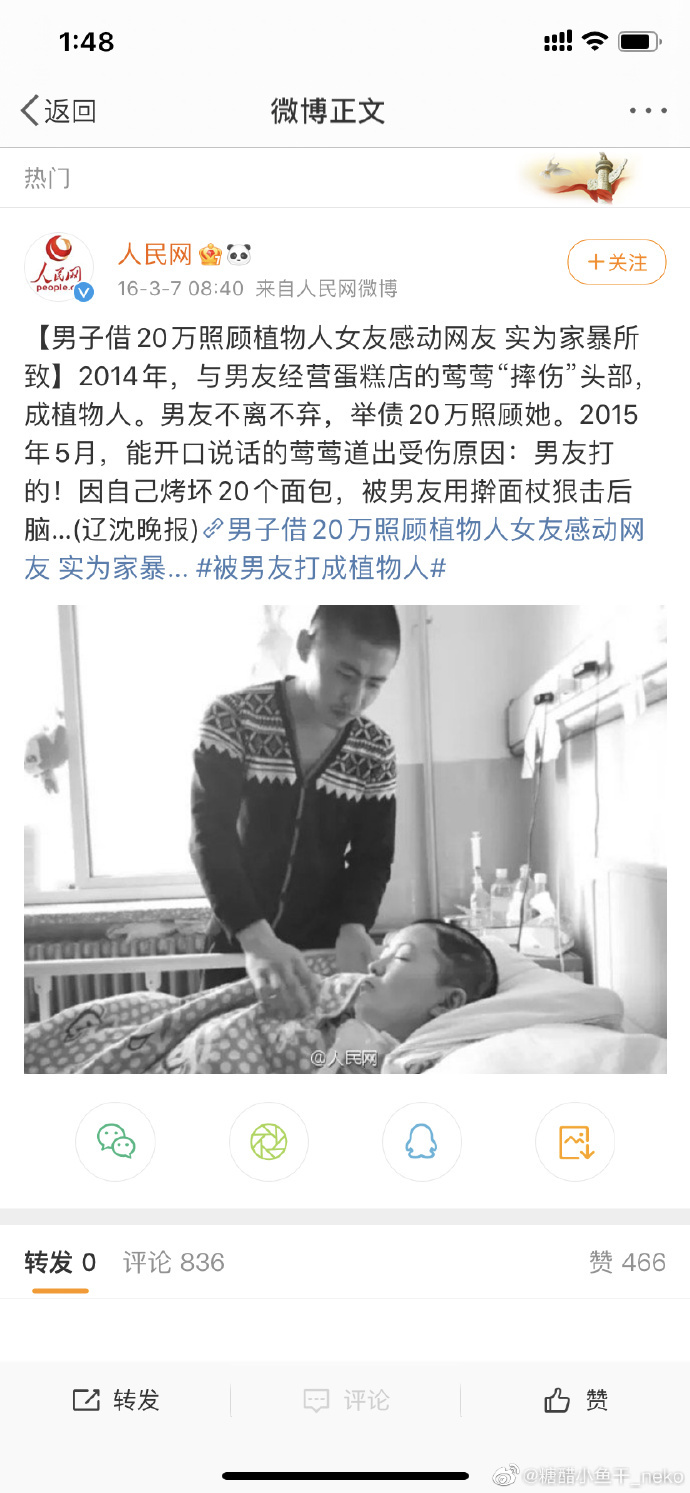Go back via 返回 button
Screen dimensions: 690x1493
click(x=58, y=111)
